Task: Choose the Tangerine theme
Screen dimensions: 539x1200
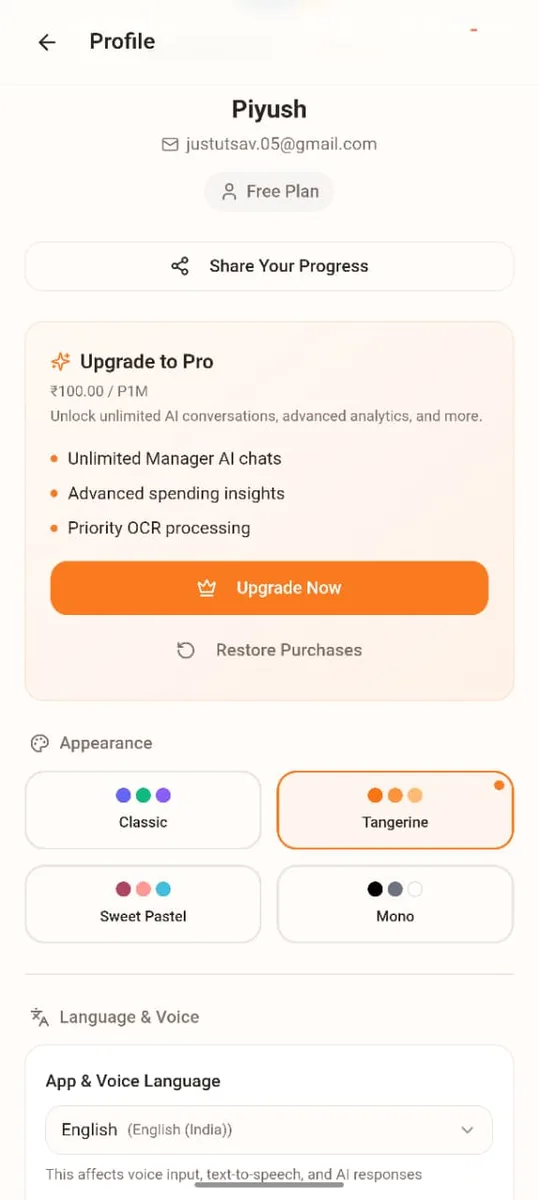Action: tap(395, 810)
